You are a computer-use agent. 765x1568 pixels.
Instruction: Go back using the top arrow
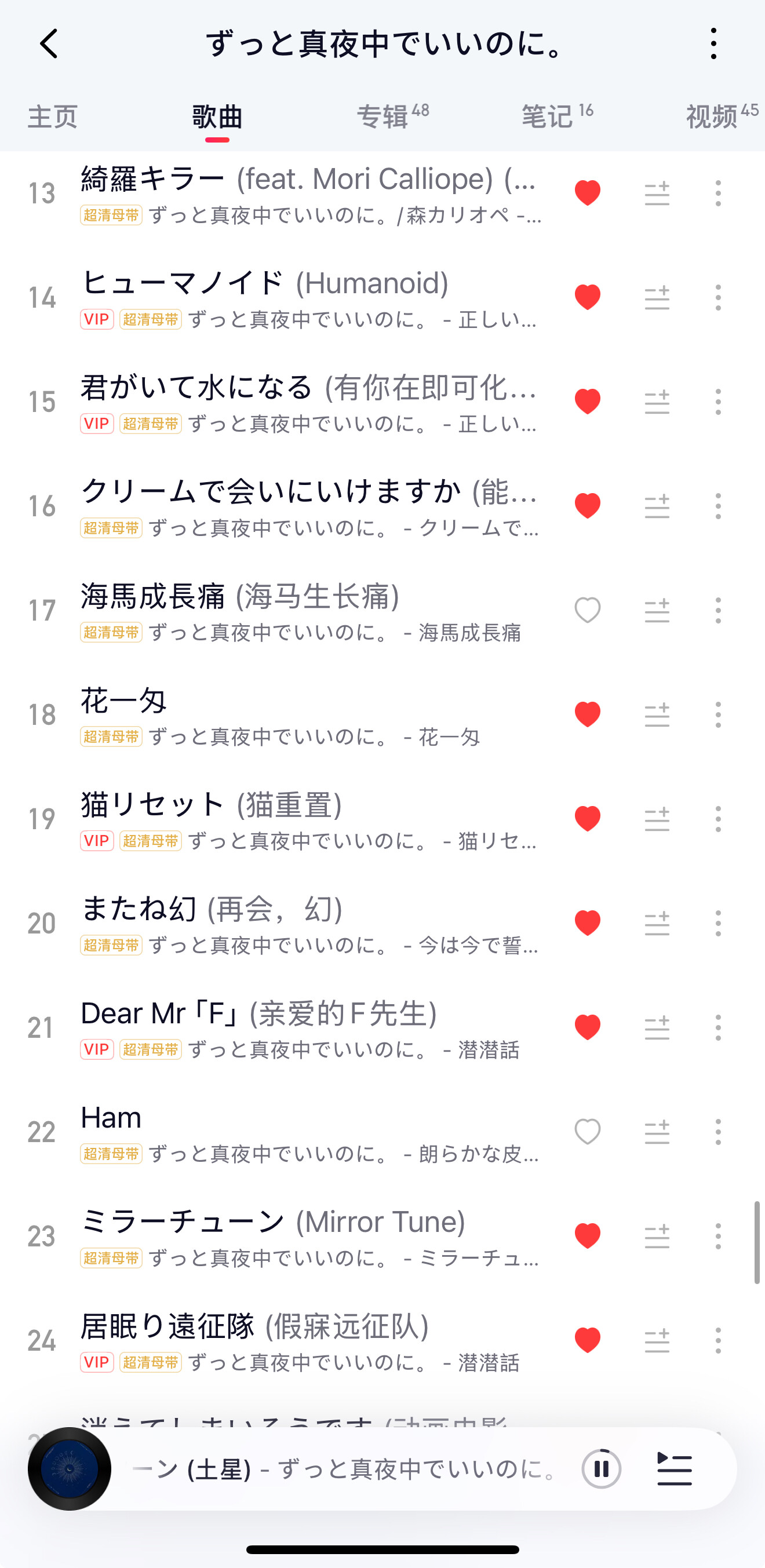click(x=49, y=44)
